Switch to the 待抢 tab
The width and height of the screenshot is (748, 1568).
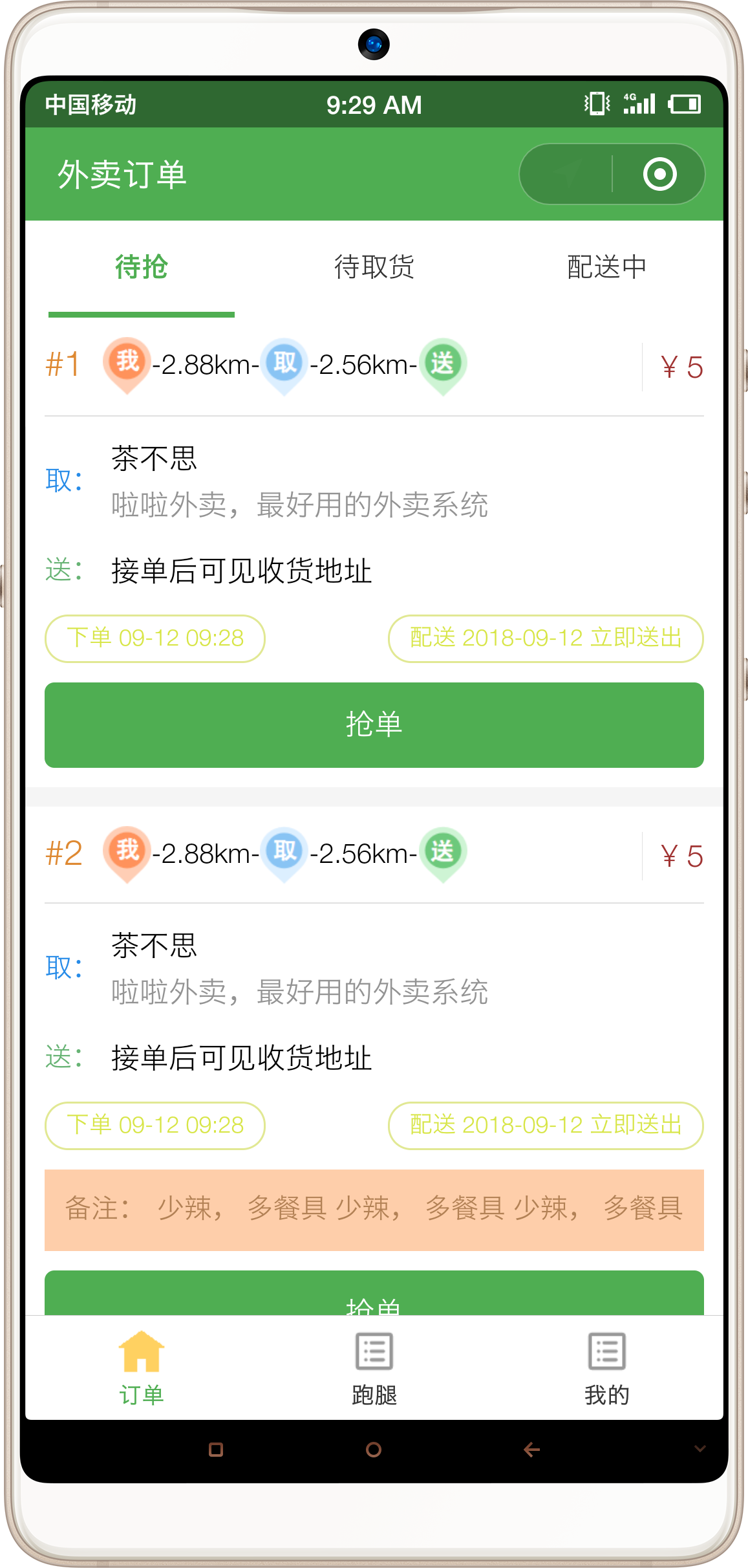point(142,267)
